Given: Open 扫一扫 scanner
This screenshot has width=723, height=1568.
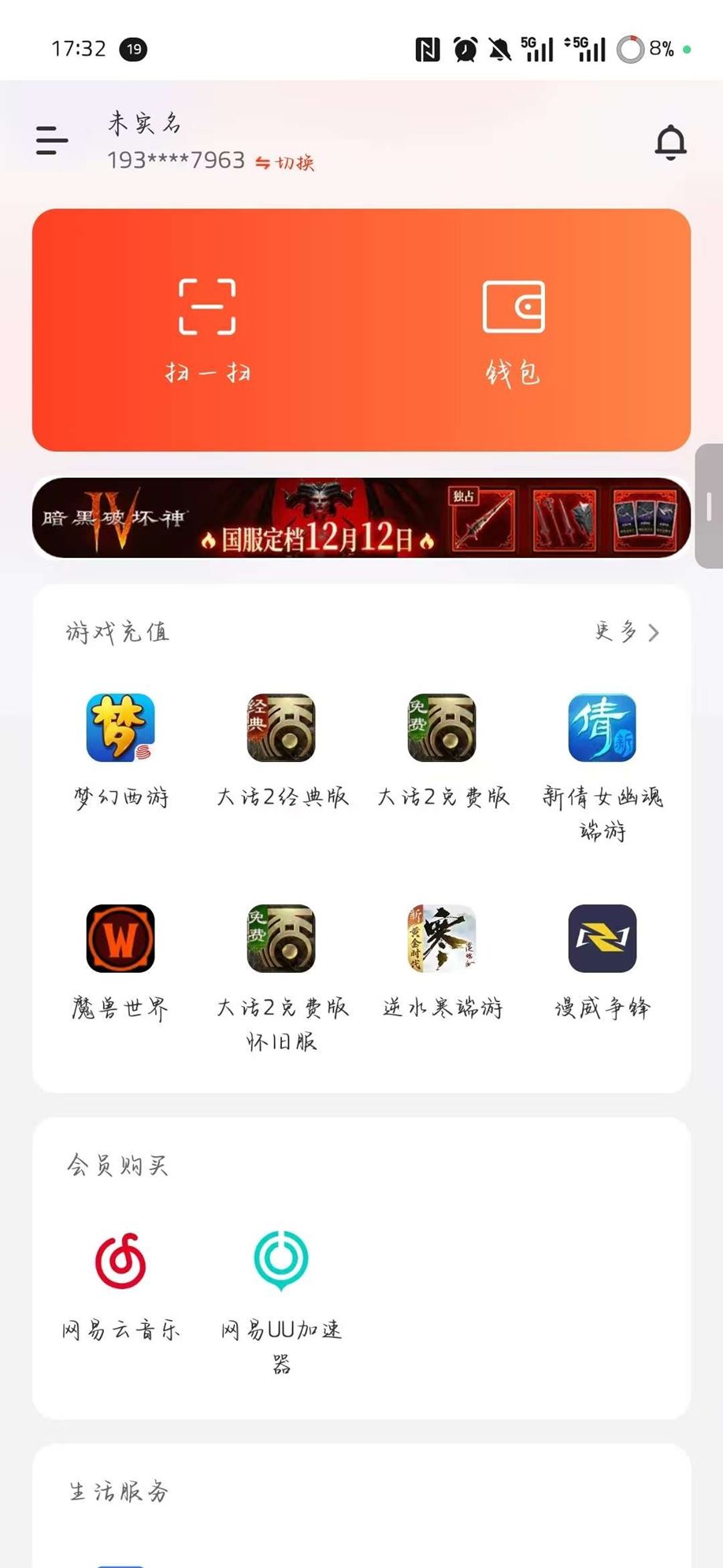Looking at the screenshot, I should pos(207,330).
